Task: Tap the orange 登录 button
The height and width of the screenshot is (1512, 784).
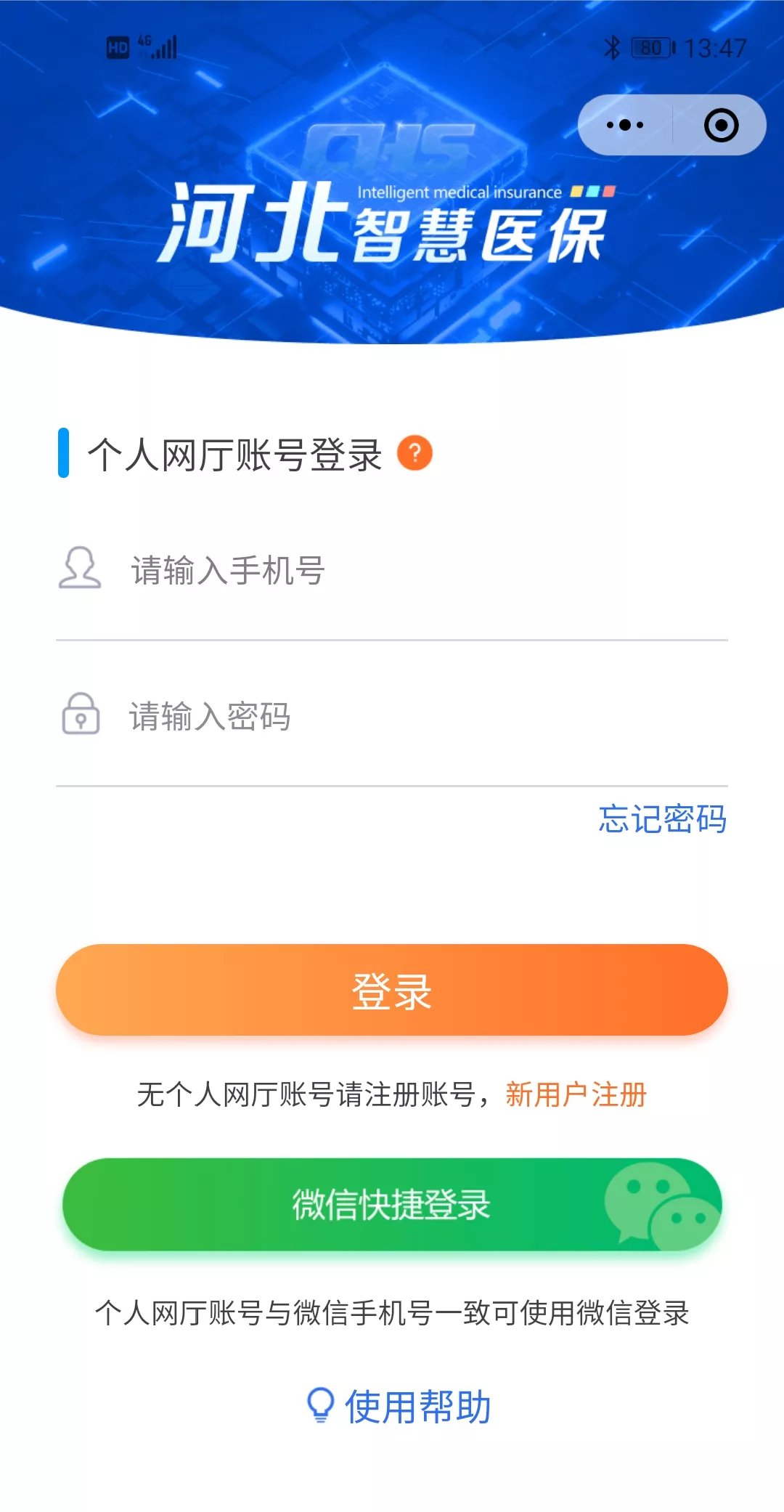Action: coord(392,990)
